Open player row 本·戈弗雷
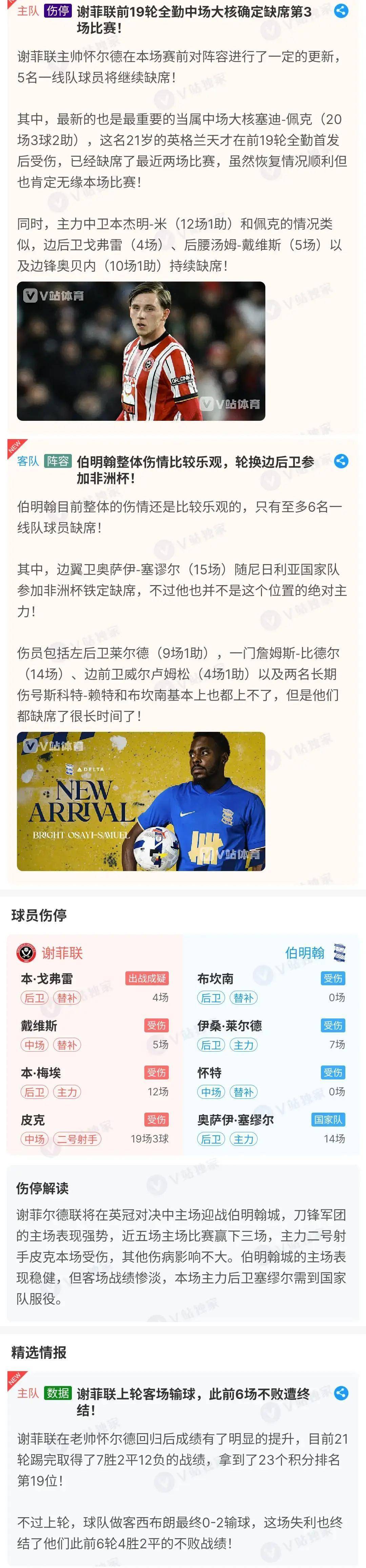366x1568 pixels. coord(95,987)
